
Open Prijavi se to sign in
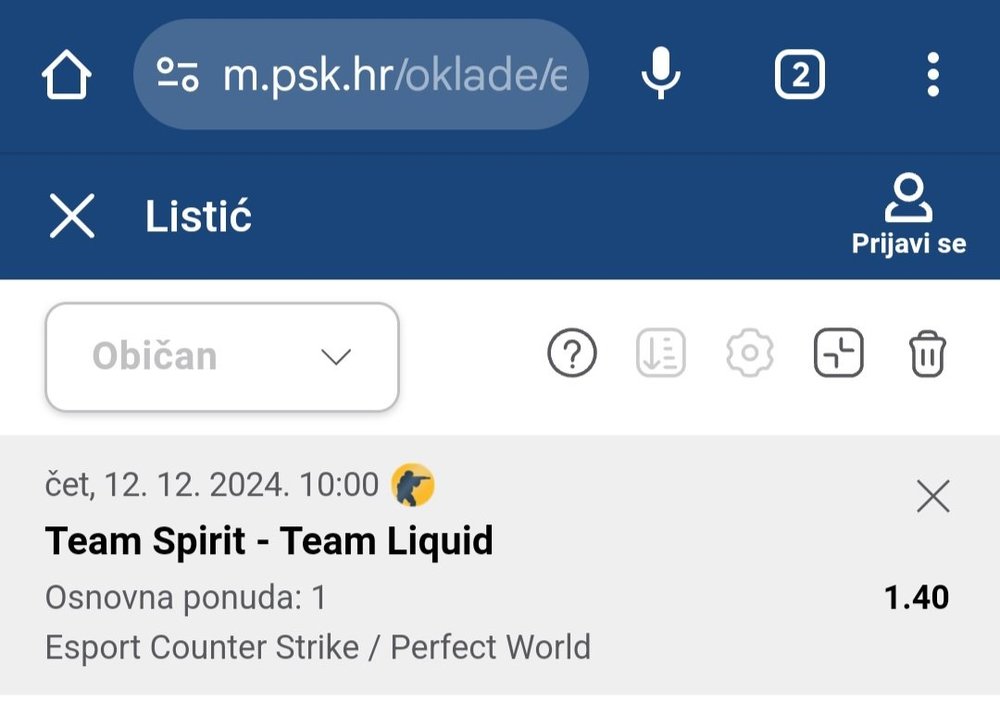pos(908,216)
